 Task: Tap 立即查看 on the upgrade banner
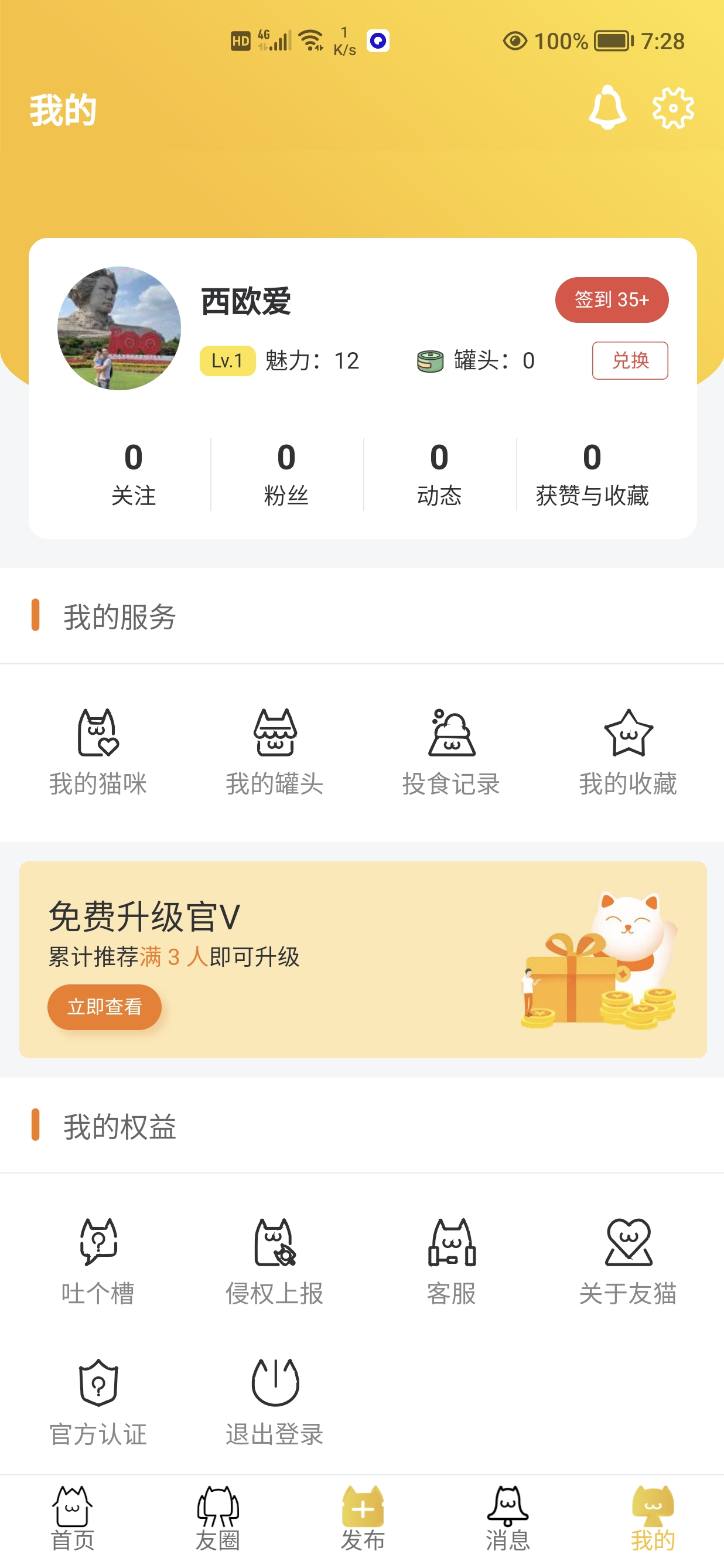point(105,1007)
